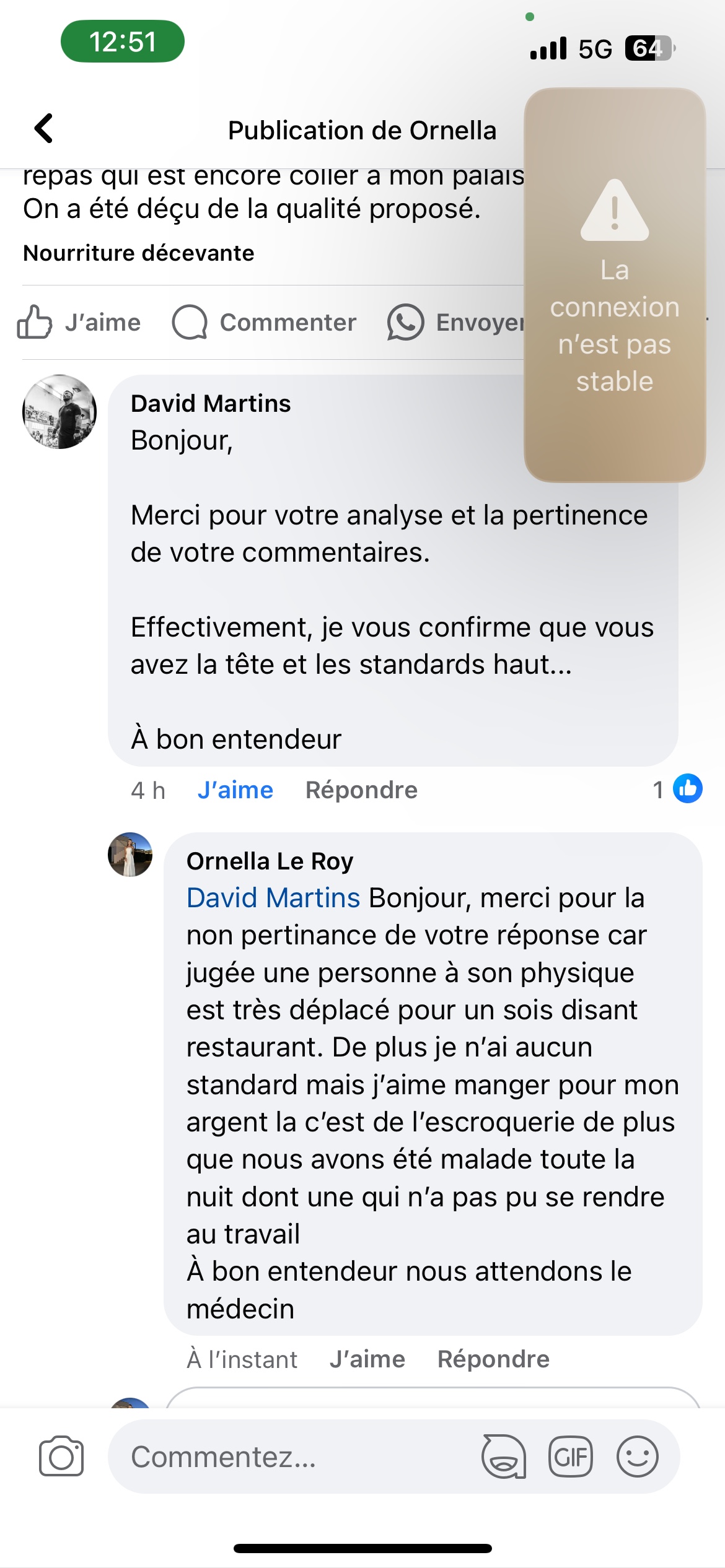Open the GIF picker

pos(570,1457)
